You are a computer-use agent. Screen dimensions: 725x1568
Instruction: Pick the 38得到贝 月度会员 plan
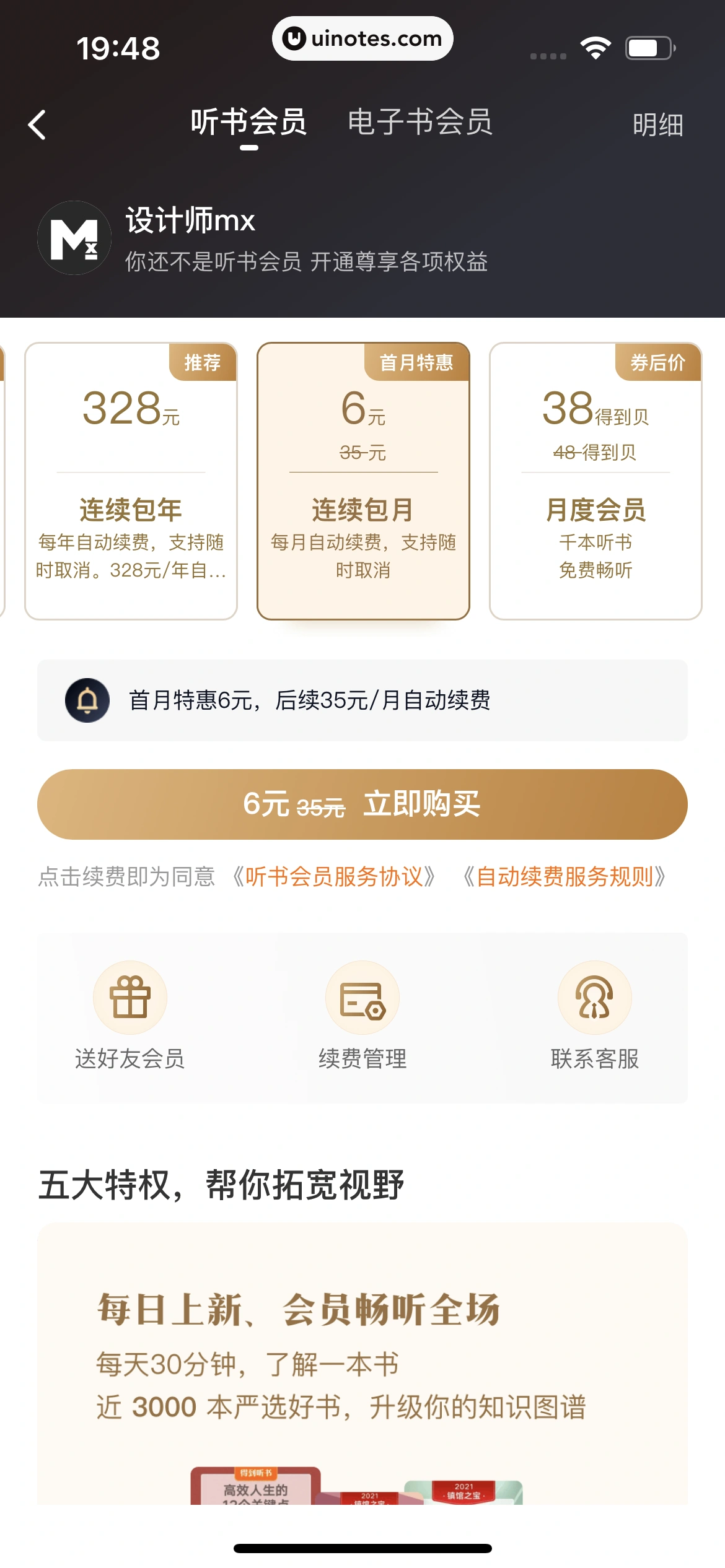click(595, 481)
